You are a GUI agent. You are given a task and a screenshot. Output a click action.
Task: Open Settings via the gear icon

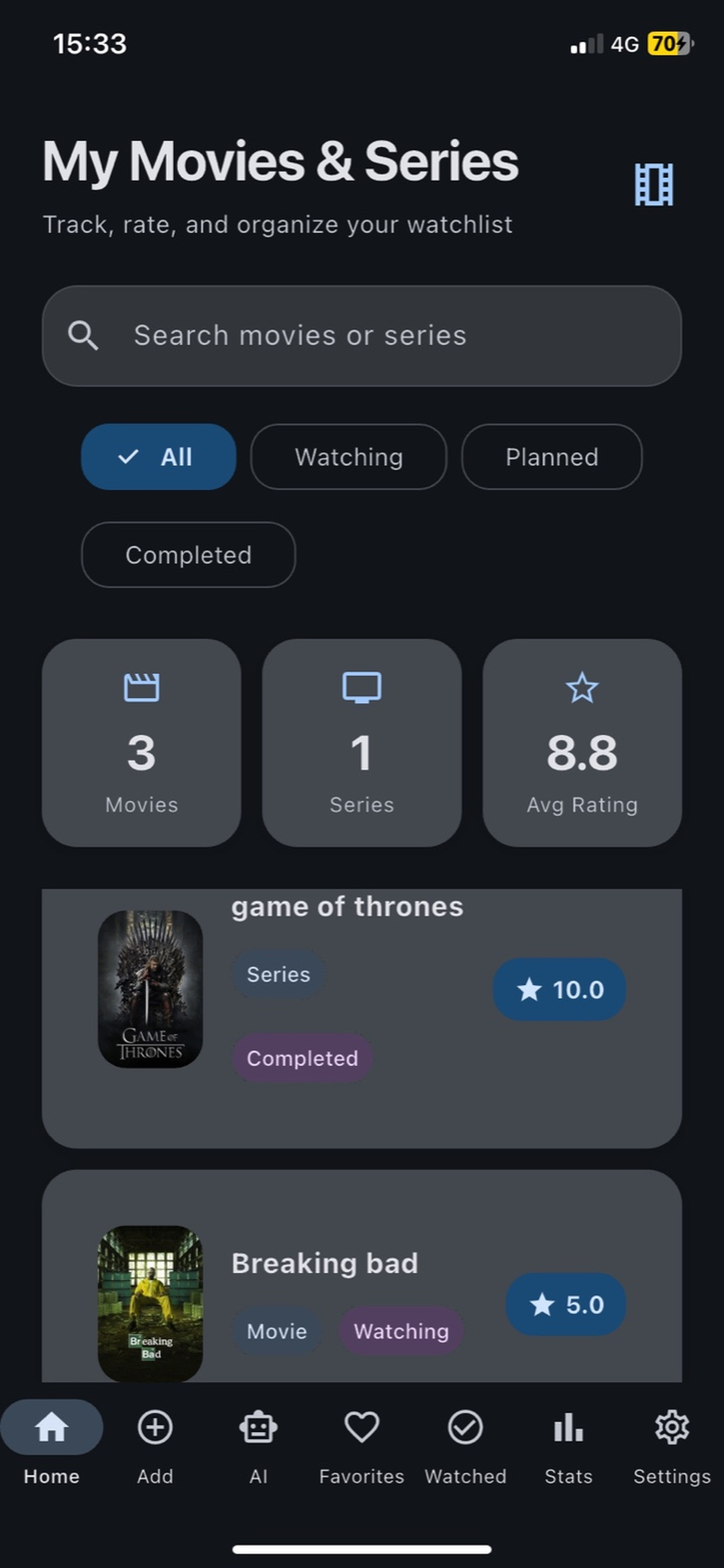coord(671,1427)
